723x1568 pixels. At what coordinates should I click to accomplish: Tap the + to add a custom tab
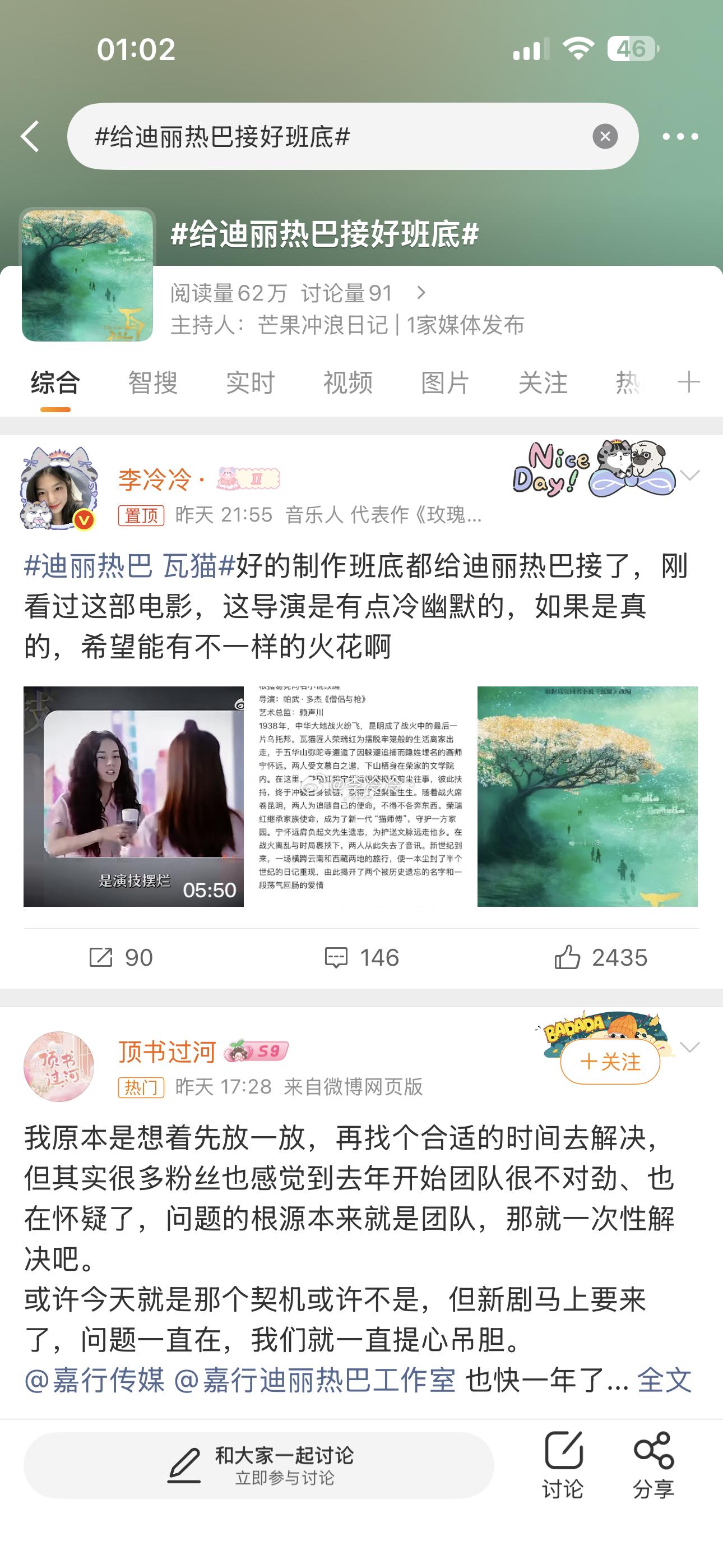click(x=688, y=382)
